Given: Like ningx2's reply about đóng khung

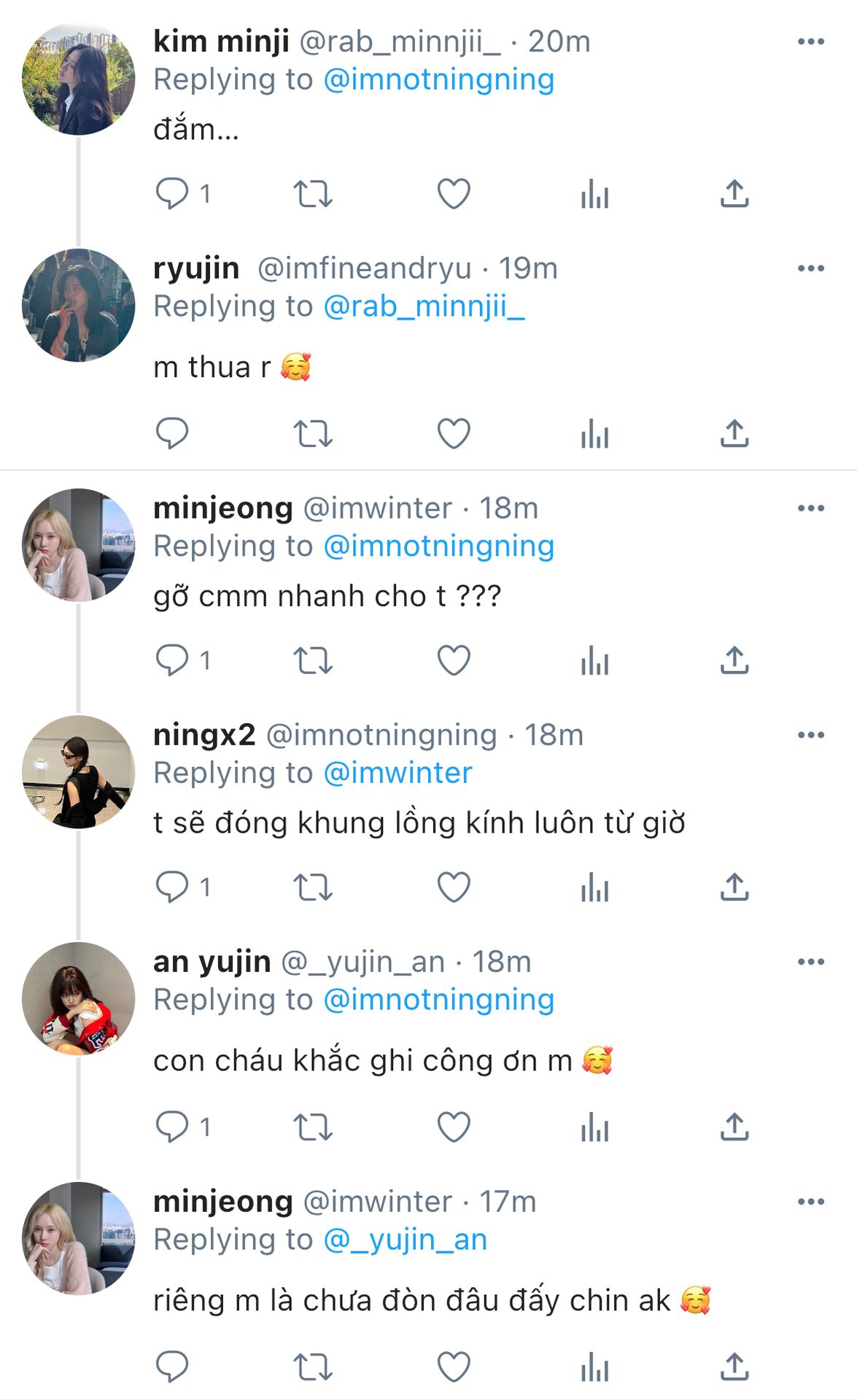Looking at the screenshot, I should click(x=453, y=887).
